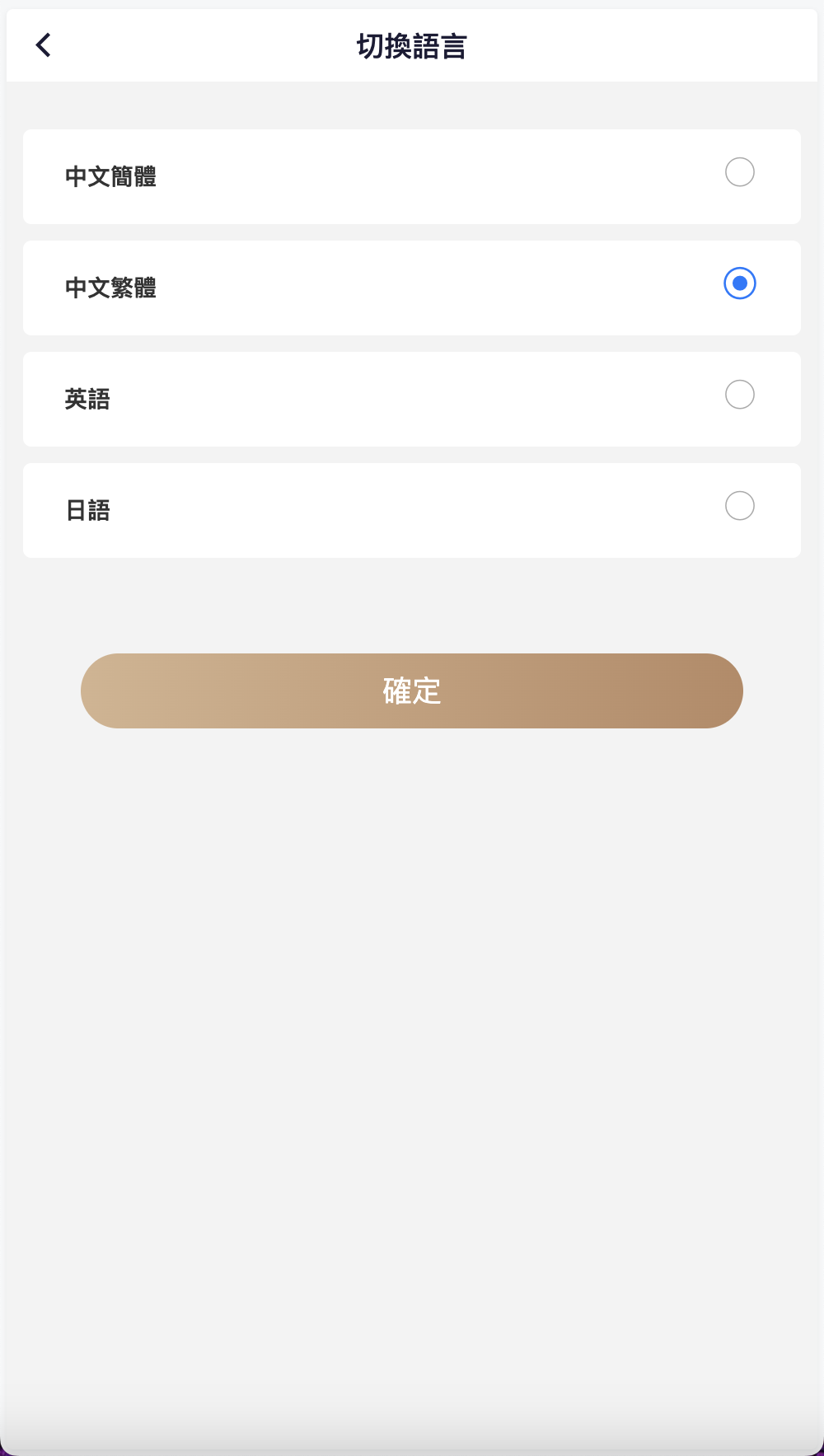The height and width of the screenshot is (1456, 824).
Task: Tap the 中文繁體 language option
Action: (411, 288)
